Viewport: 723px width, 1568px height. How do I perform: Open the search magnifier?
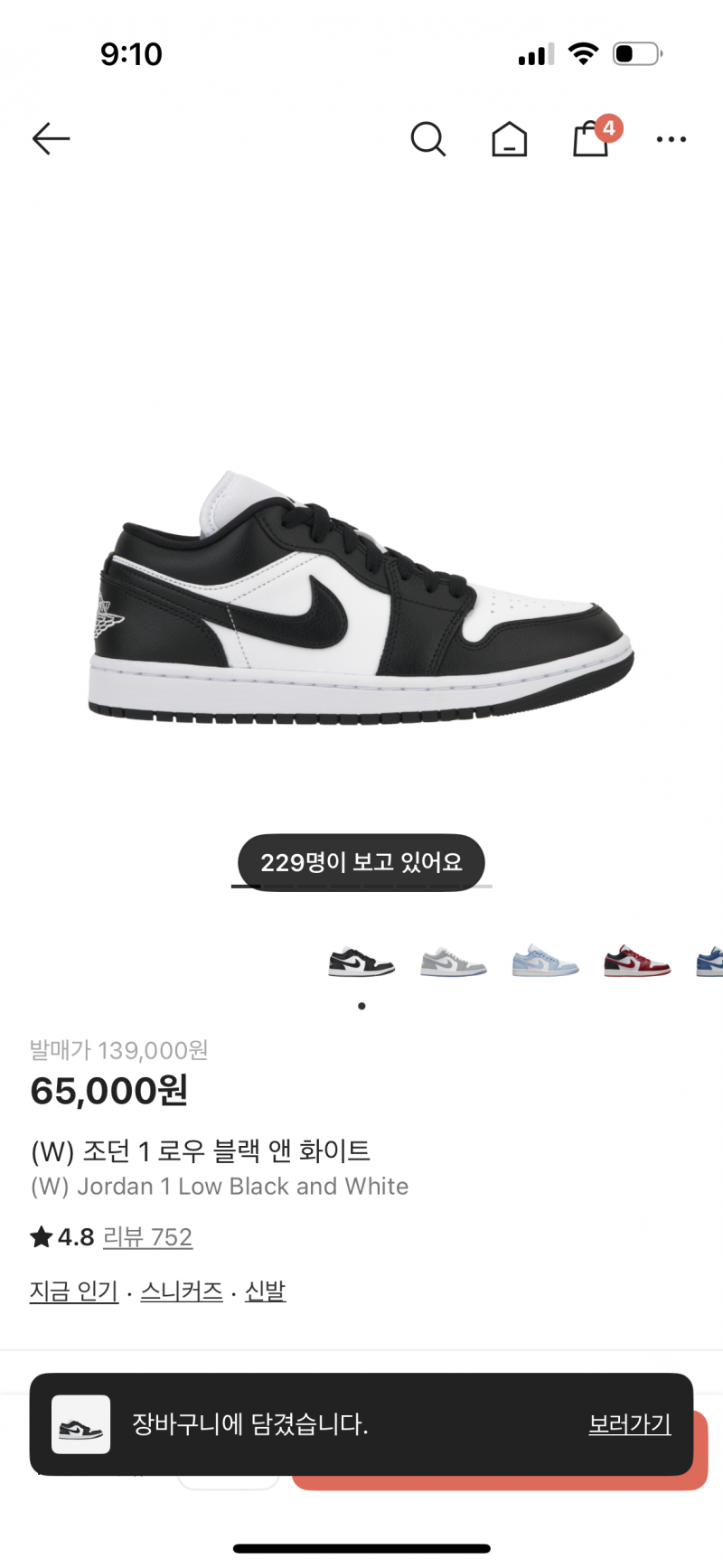coord(427,139)
